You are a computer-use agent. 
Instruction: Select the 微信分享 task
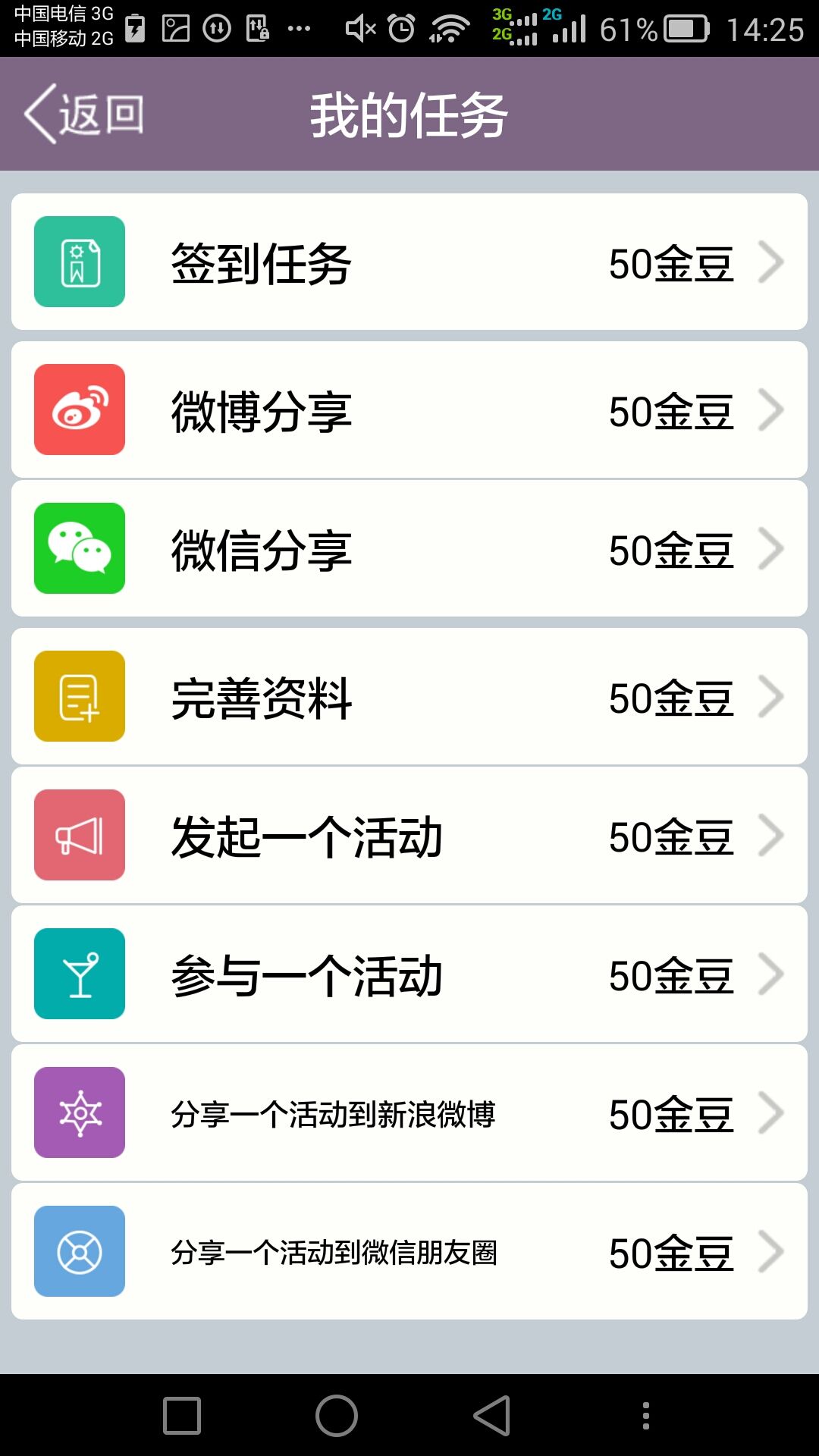409,548
